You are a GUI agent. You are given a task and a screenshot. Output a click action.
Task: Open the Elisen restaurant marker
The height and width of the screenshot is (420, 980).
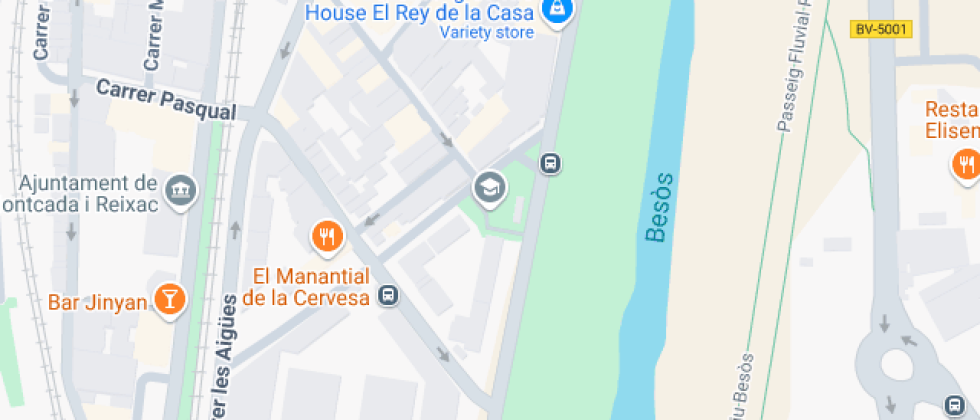pos(965,164)
